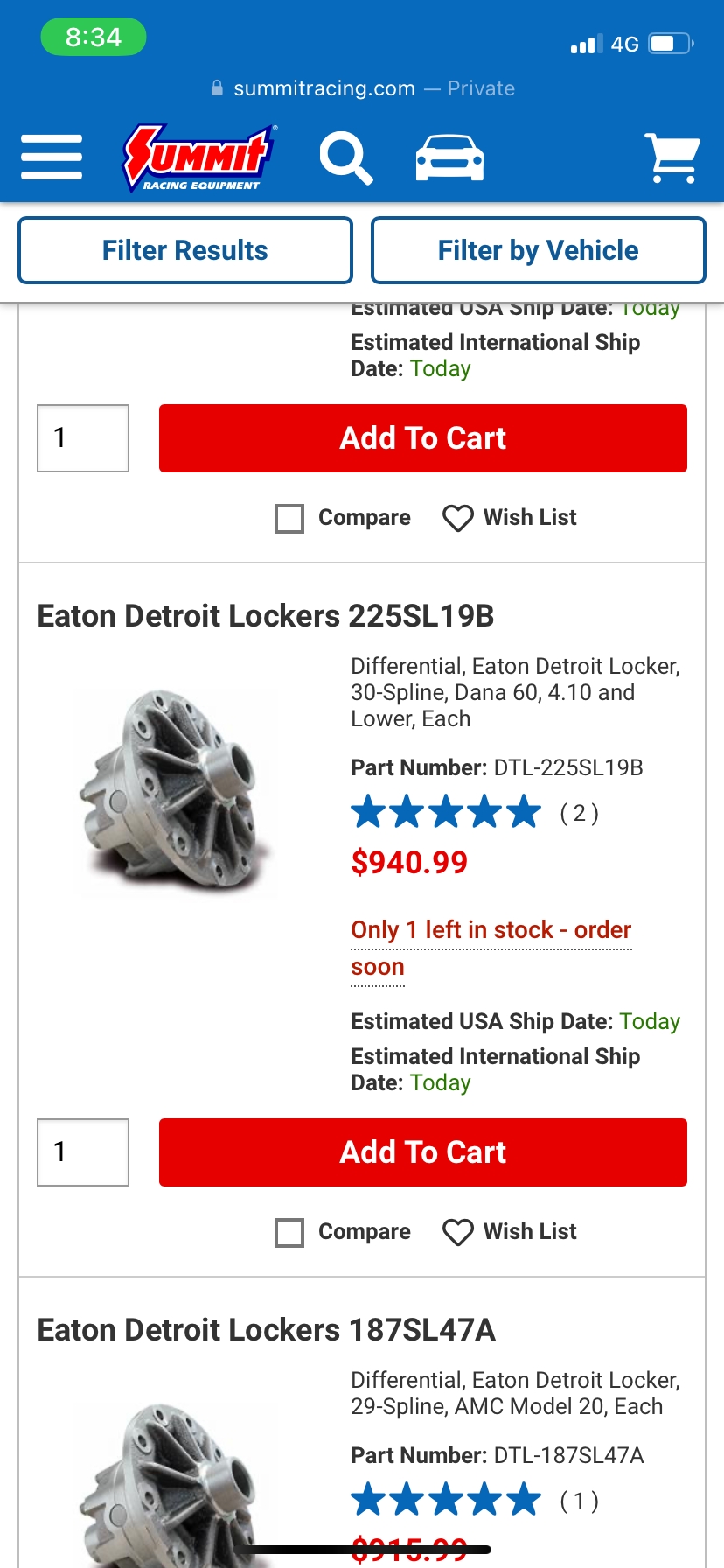Open the search magnifier
This screenshot has width=724, height=1568.
tap(346, 158)
